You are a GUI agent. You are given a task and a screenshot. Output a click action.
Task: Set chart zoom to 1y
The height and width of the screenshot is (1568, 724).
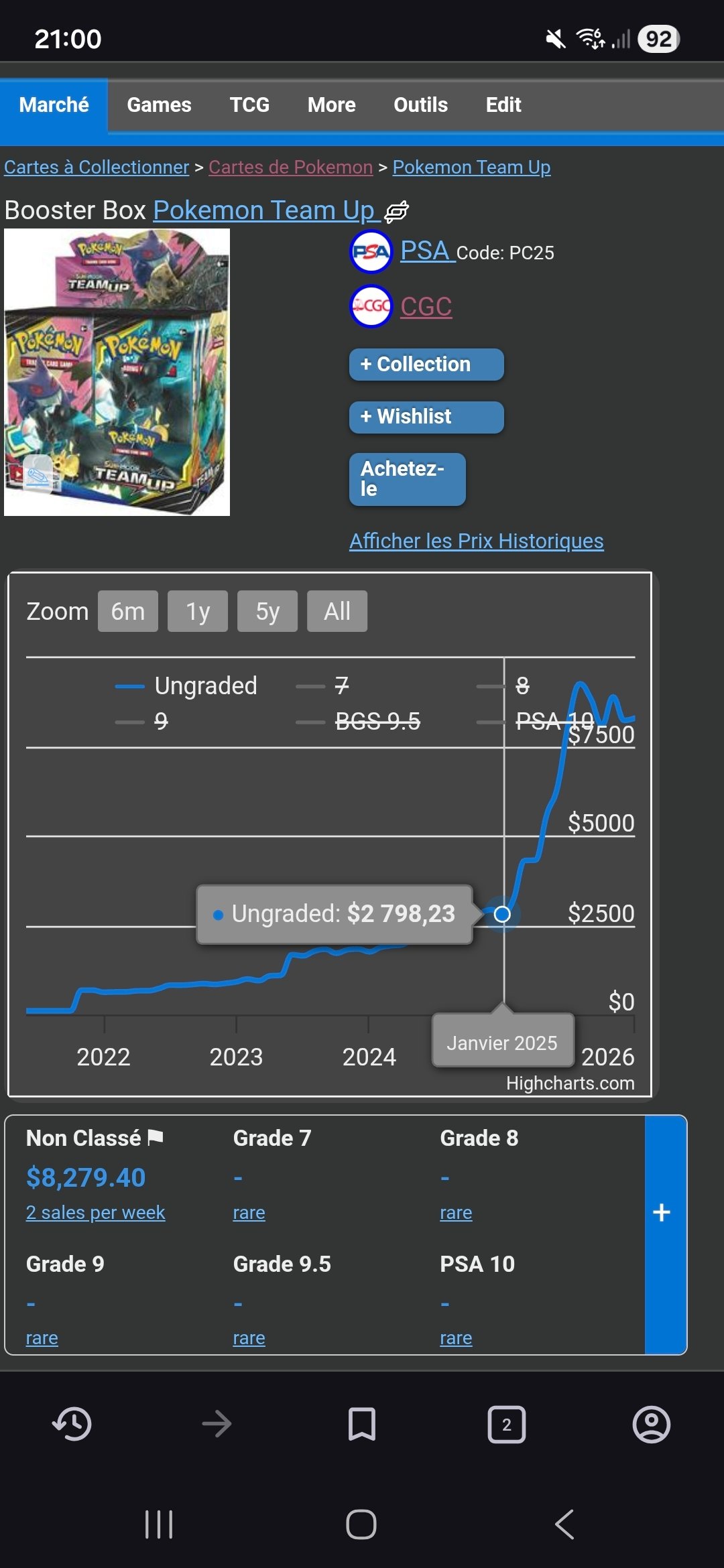198,611
